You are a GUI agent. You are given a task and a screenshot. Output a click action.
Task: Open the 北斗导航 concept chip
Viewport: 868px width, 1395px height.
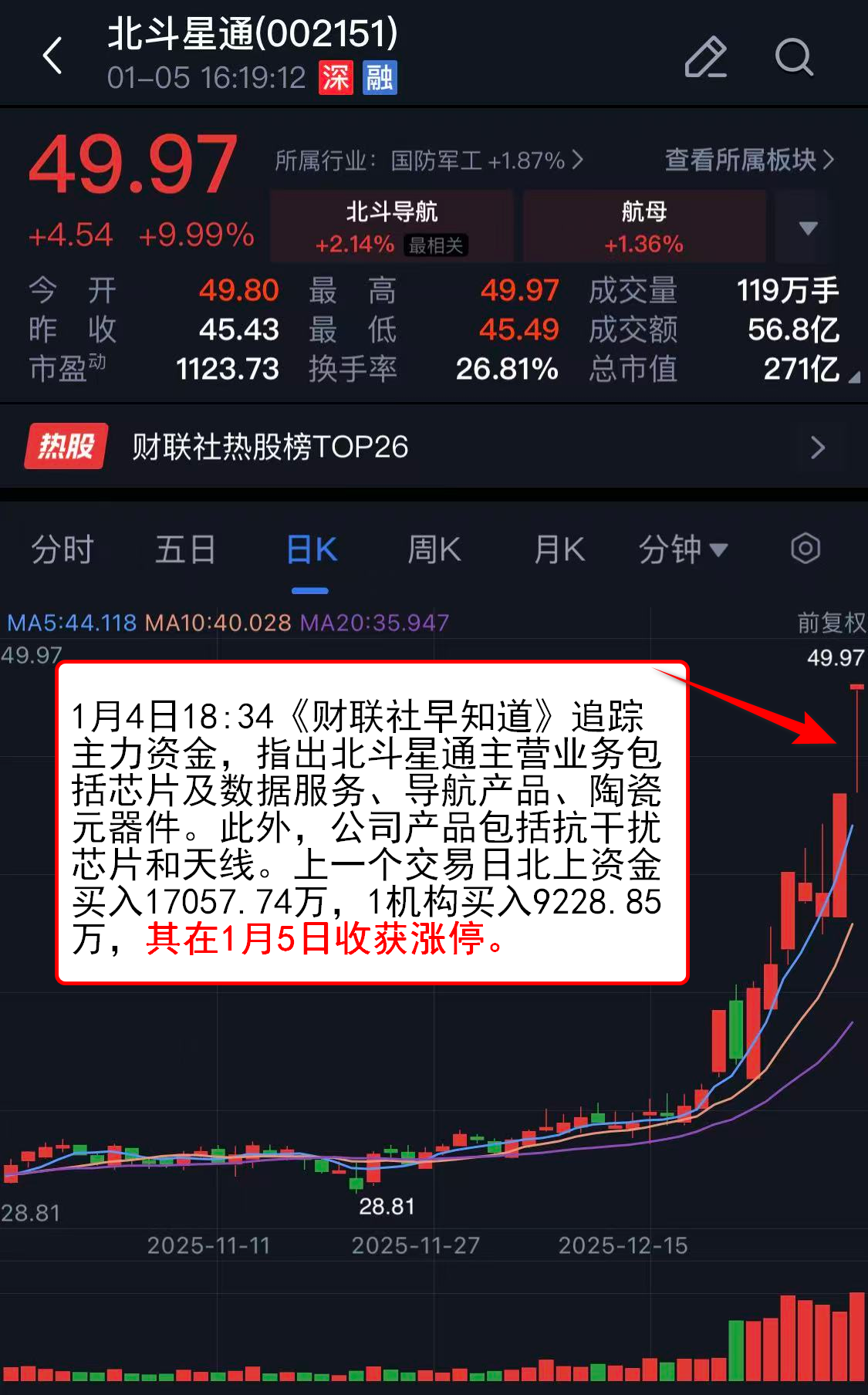[x=392, y=227]
